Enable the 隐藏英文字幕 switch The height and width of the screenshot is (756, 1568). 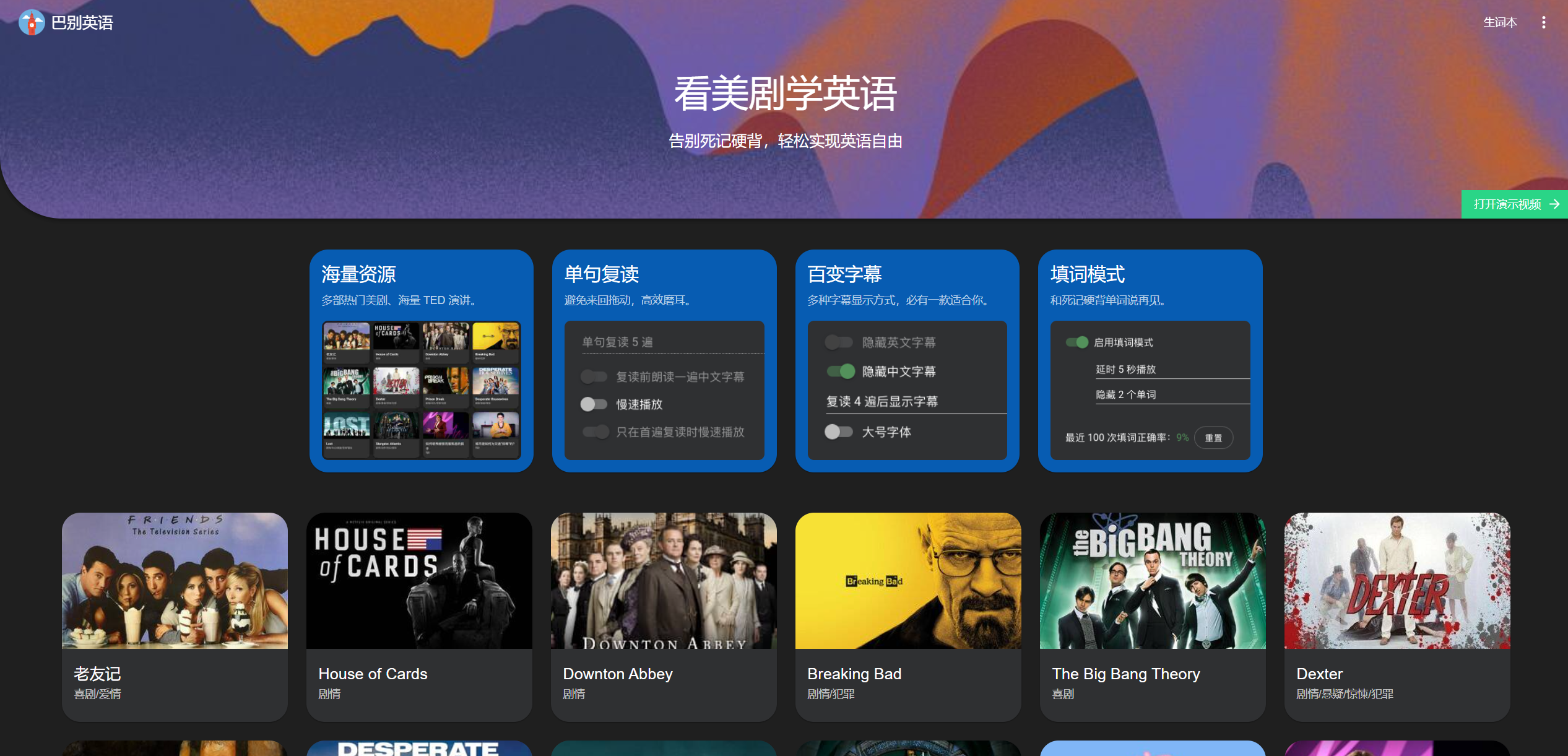tap(839, 342)
